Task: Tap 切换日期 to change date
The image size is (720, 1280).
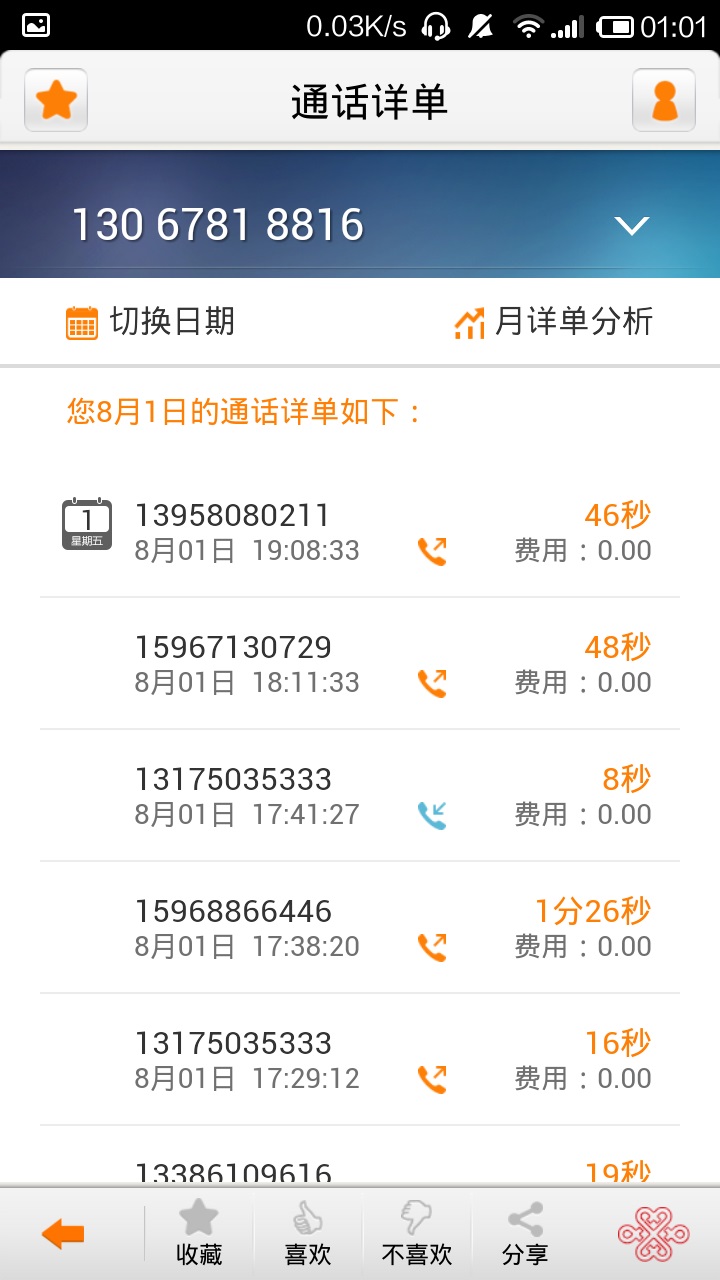Action: 151,322
